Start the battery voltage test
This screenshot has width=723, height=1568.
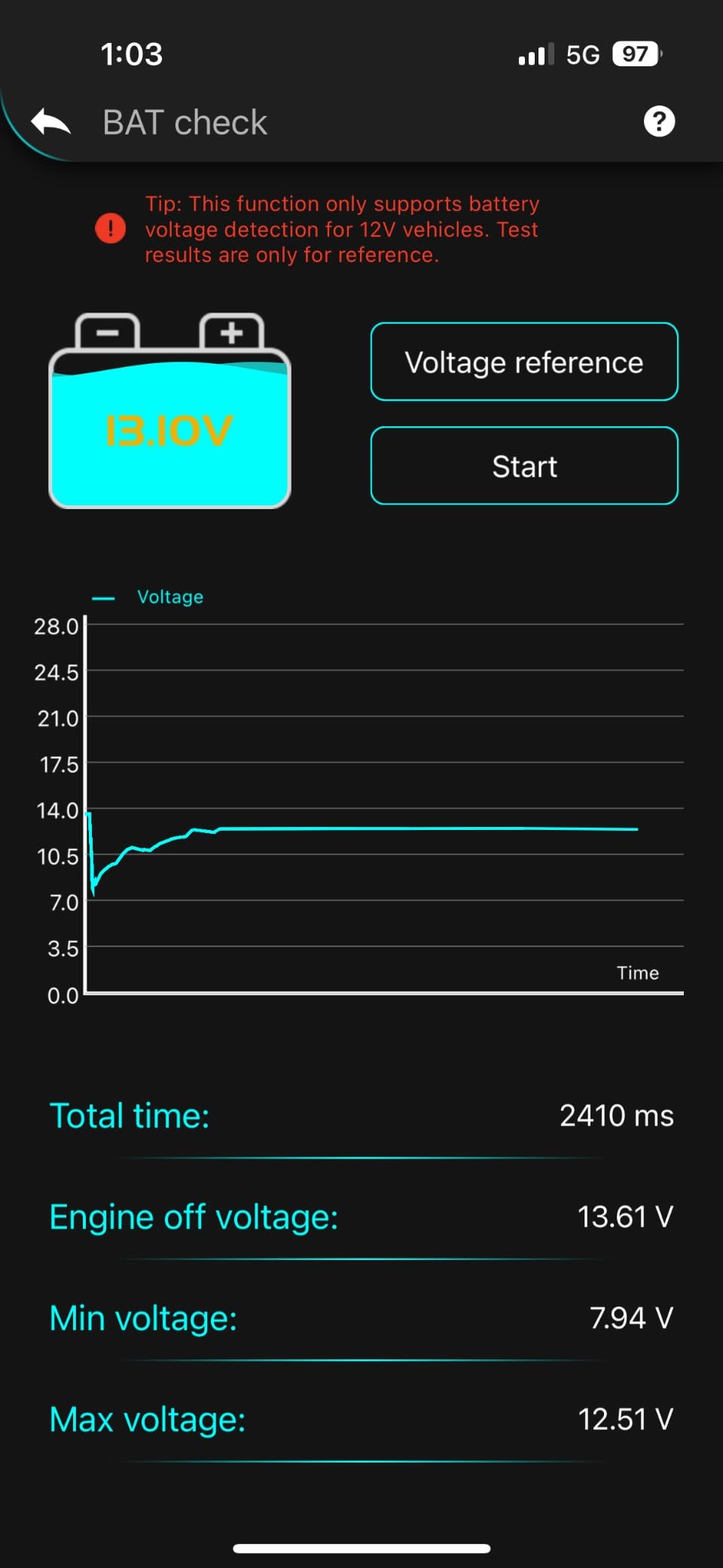point(524,466)
